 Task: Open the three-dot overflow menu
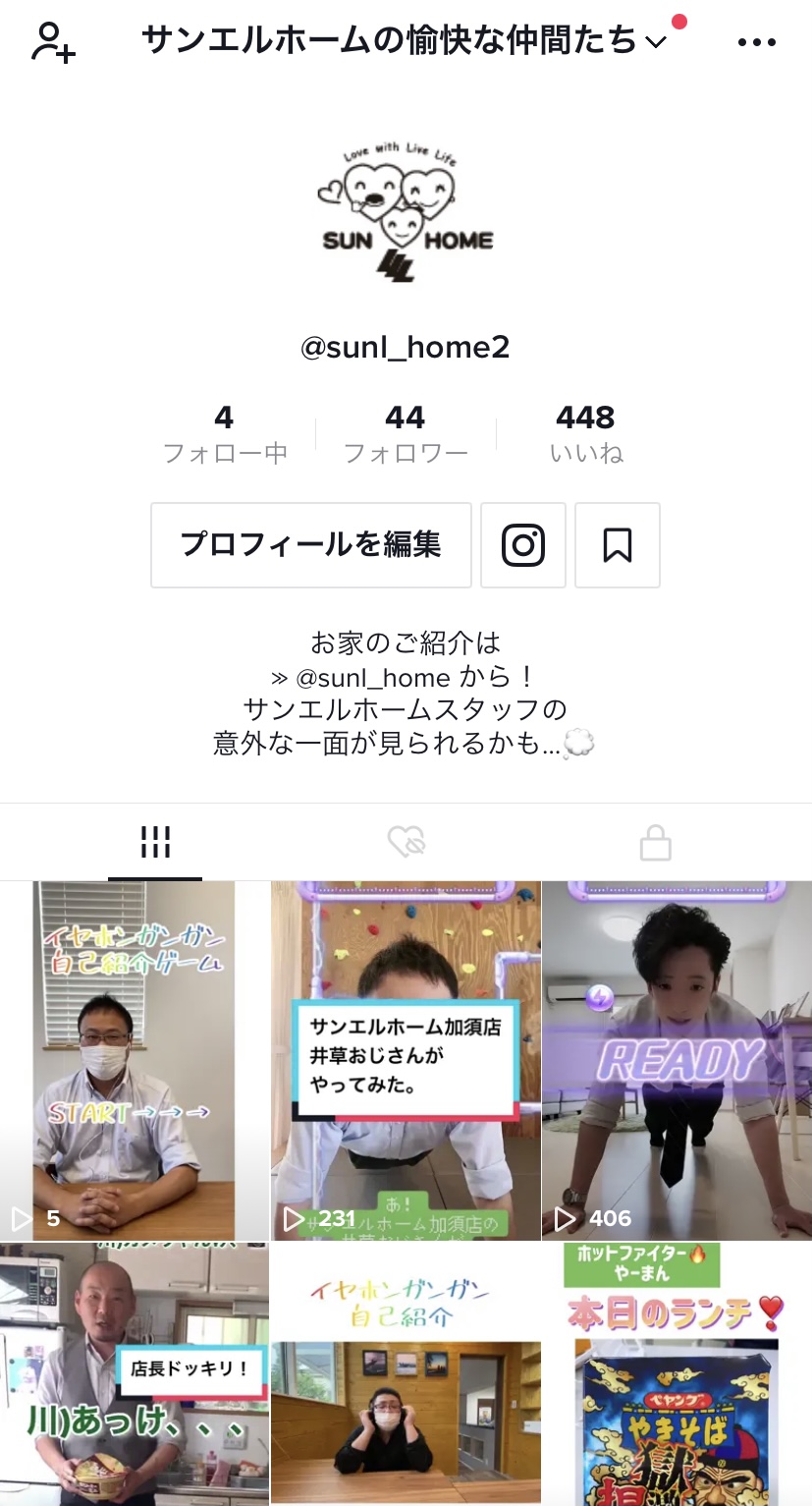[x=756, y=42]
